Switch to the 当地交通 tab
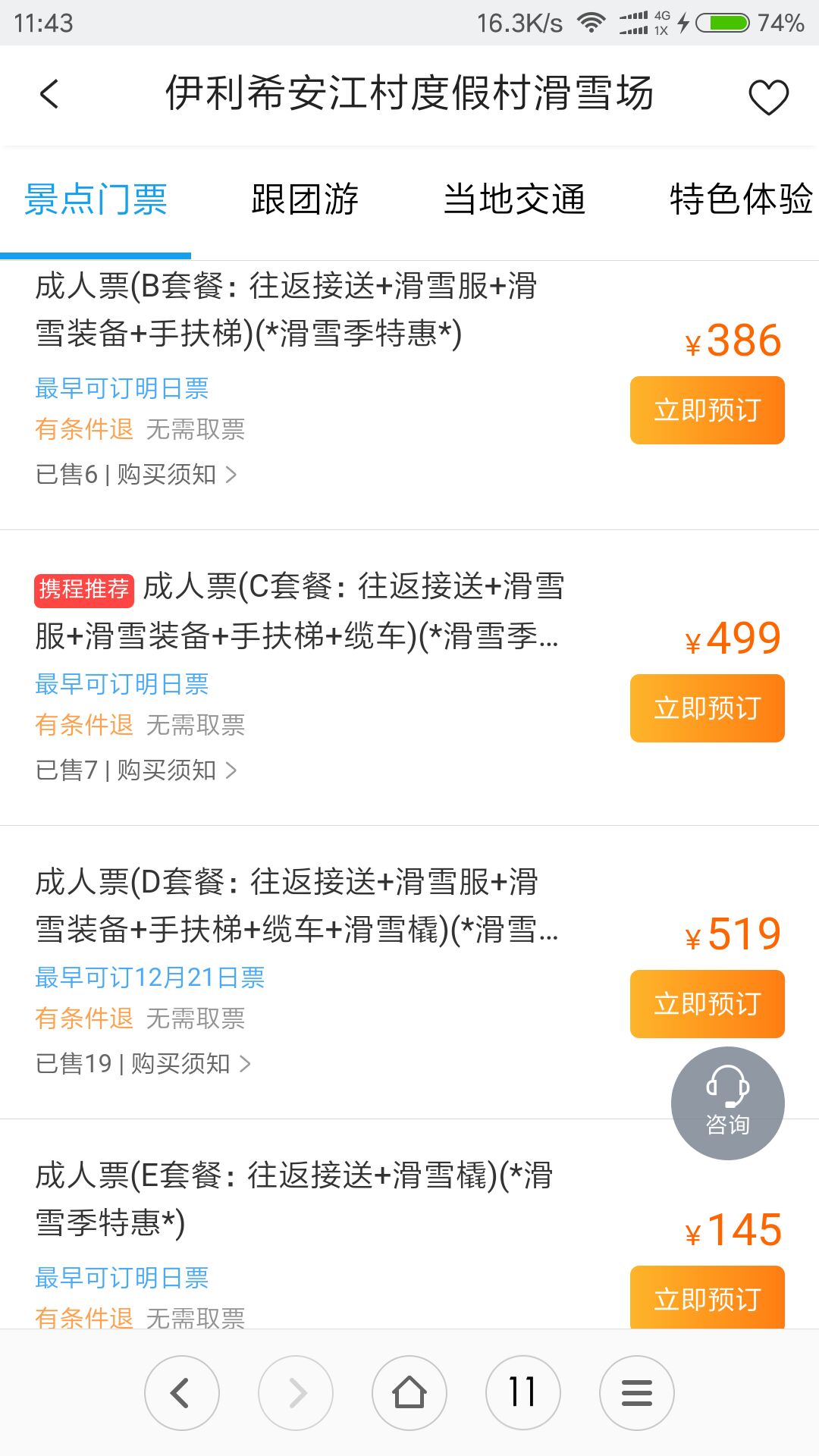This screenshot has height=1456, width=819. pos(514,199)
